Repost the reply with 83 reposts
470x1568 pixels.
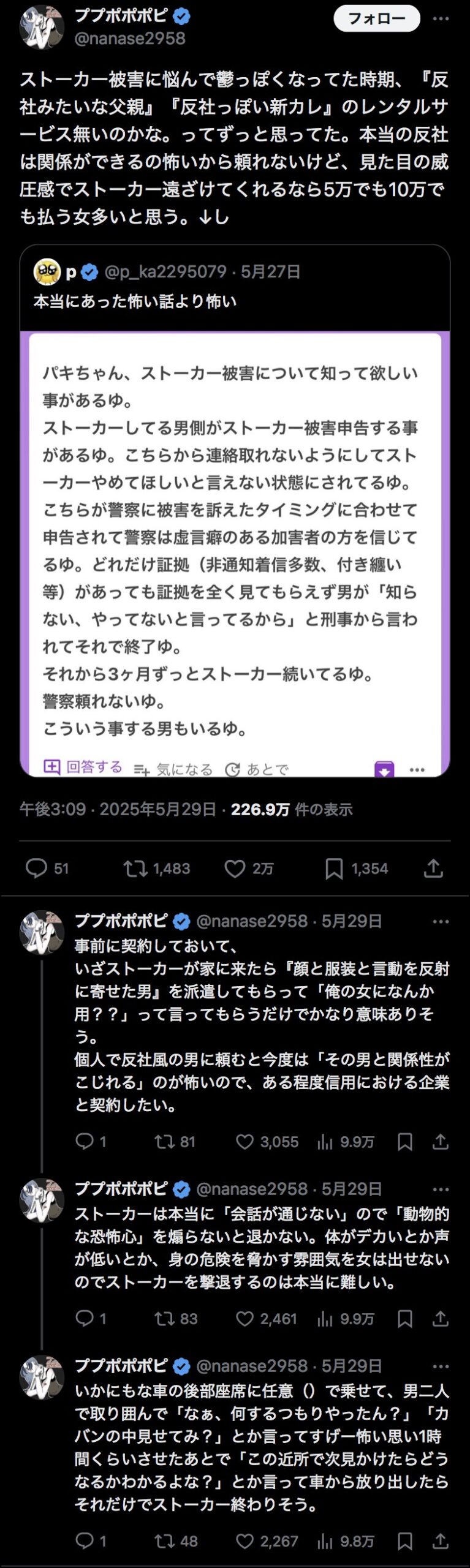tap(164, 1318)
